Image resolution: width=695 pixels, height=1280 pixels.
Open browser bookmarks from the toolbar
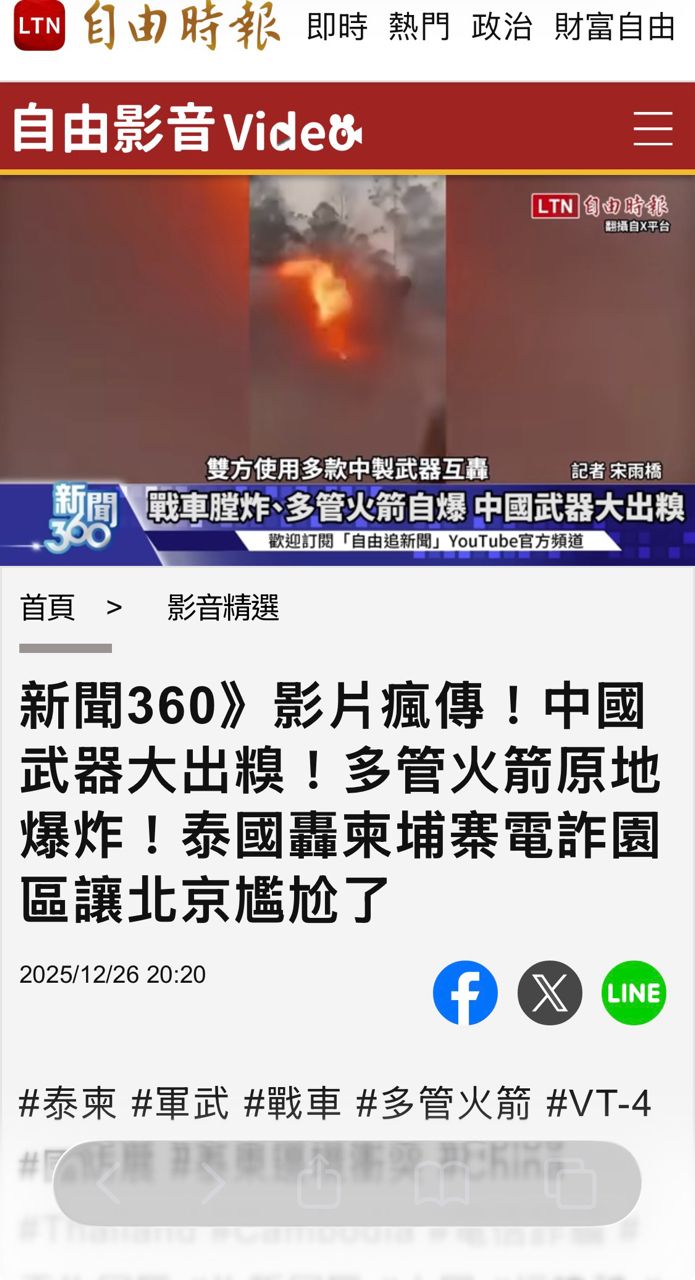pos(442,1184)
